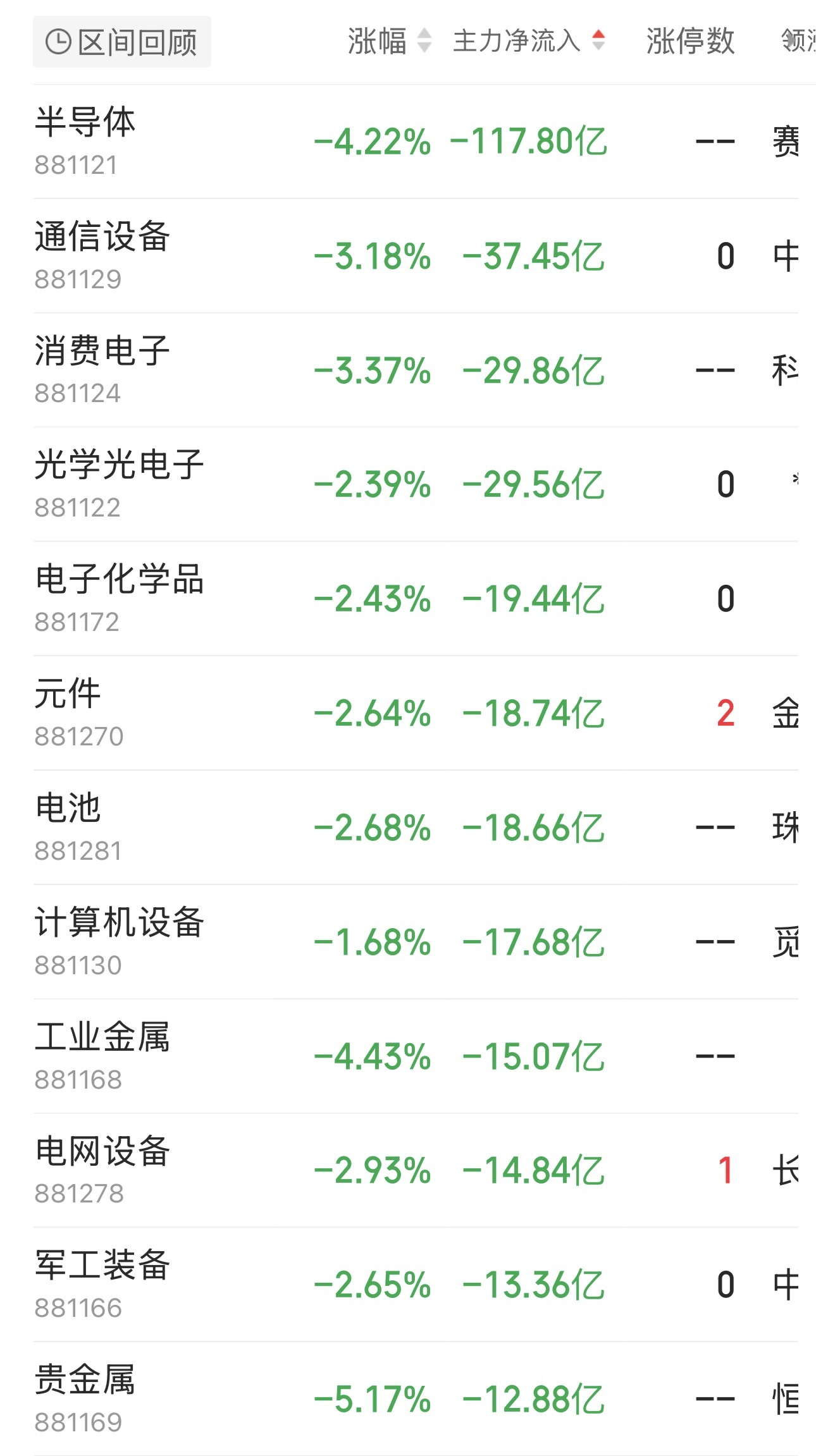Open the 电子化学品 sector row

(x=416, y=599)
